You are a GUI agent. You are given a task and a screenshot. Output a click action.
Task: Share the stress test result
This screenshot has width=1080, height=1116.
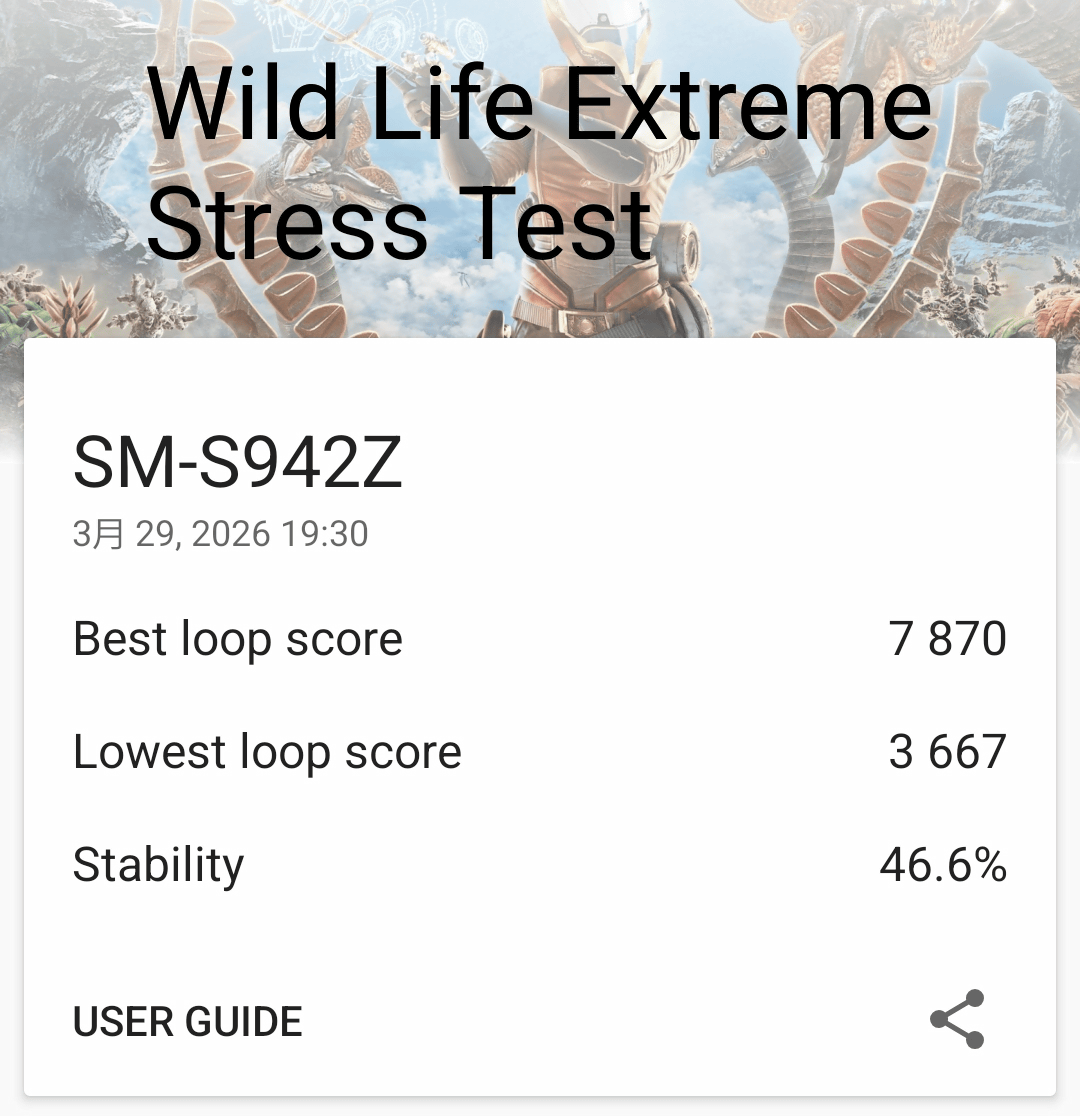coord(957,1019)
